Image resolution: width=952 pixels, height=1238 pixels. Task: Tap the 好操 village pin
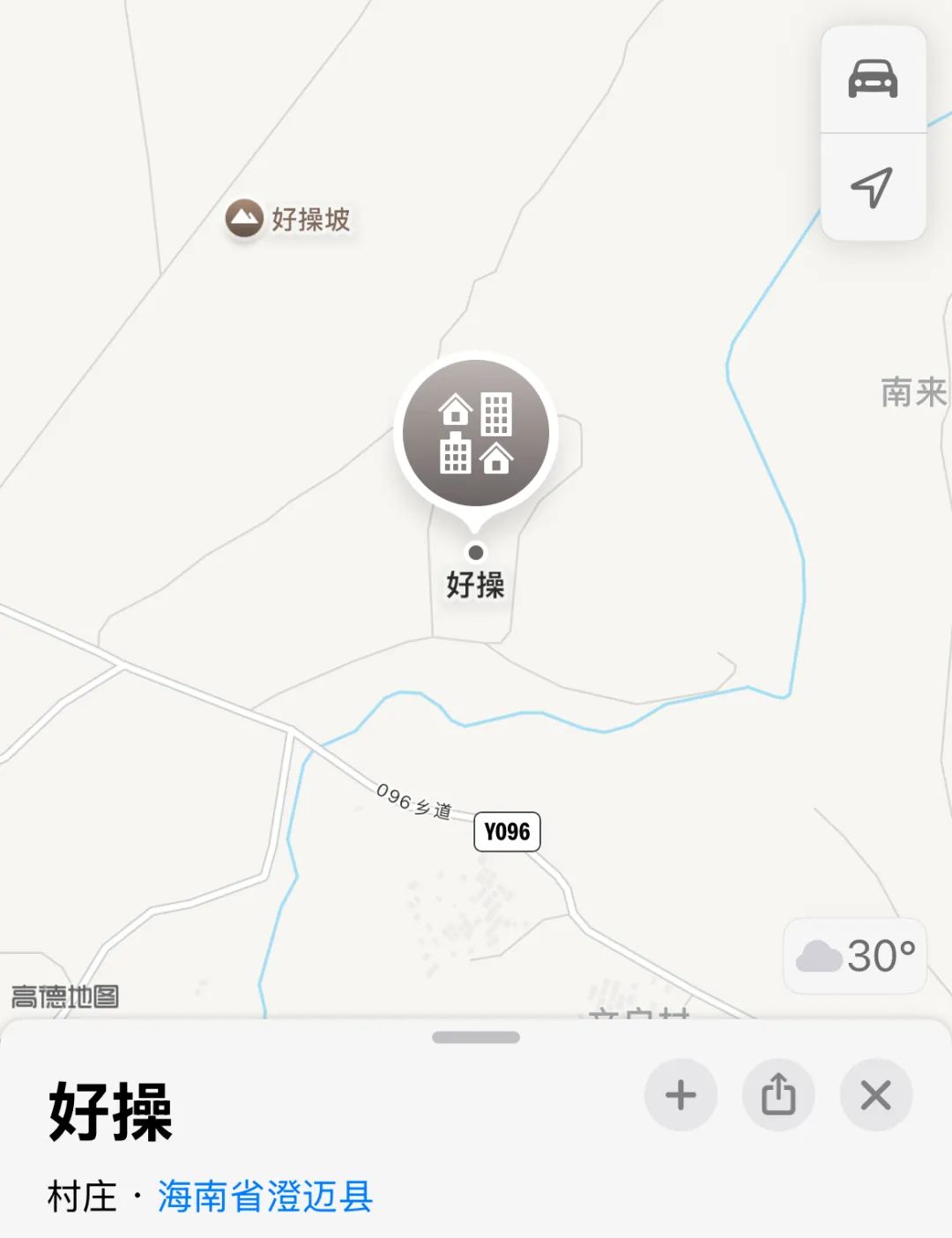coord(476,434)
